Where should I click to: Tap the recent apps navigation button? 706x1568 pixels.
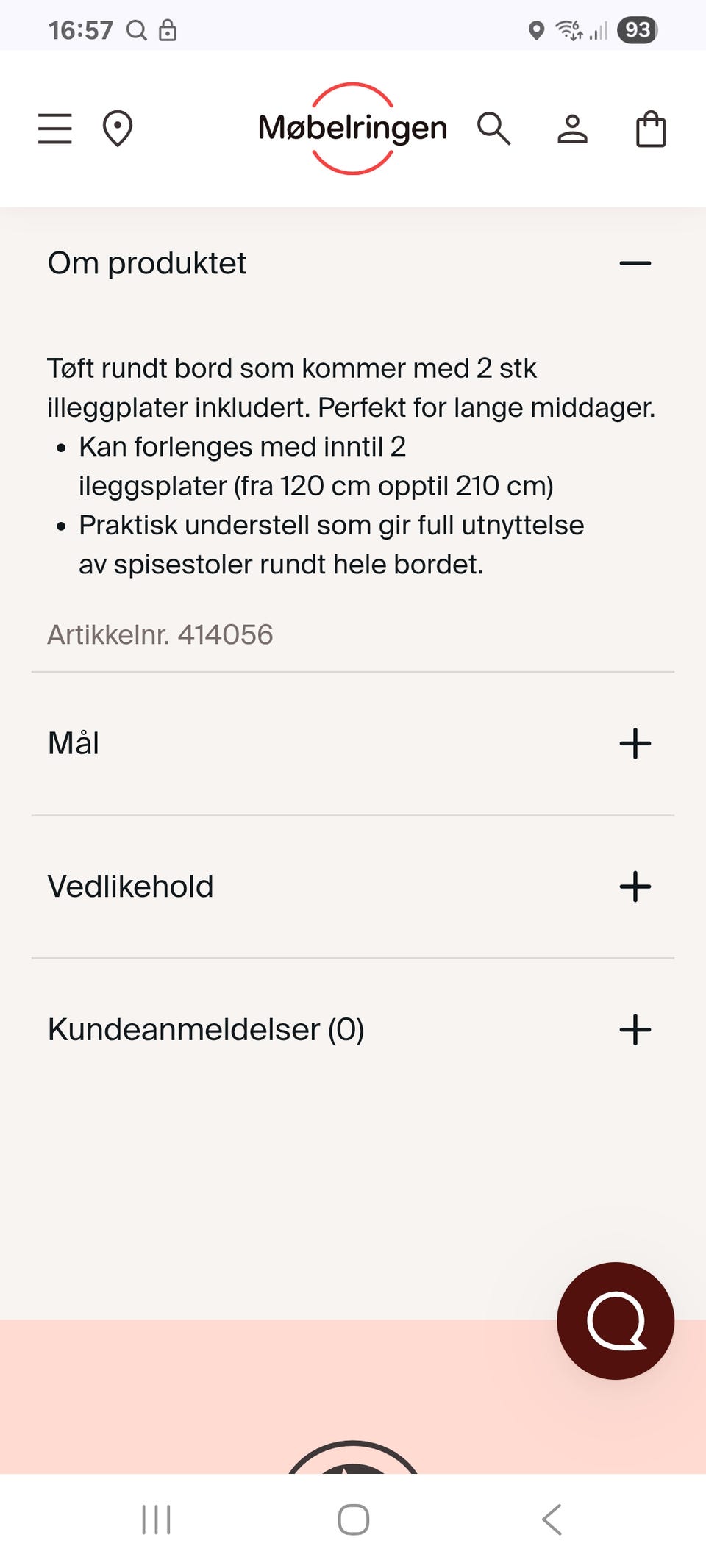coord(157,1521)
